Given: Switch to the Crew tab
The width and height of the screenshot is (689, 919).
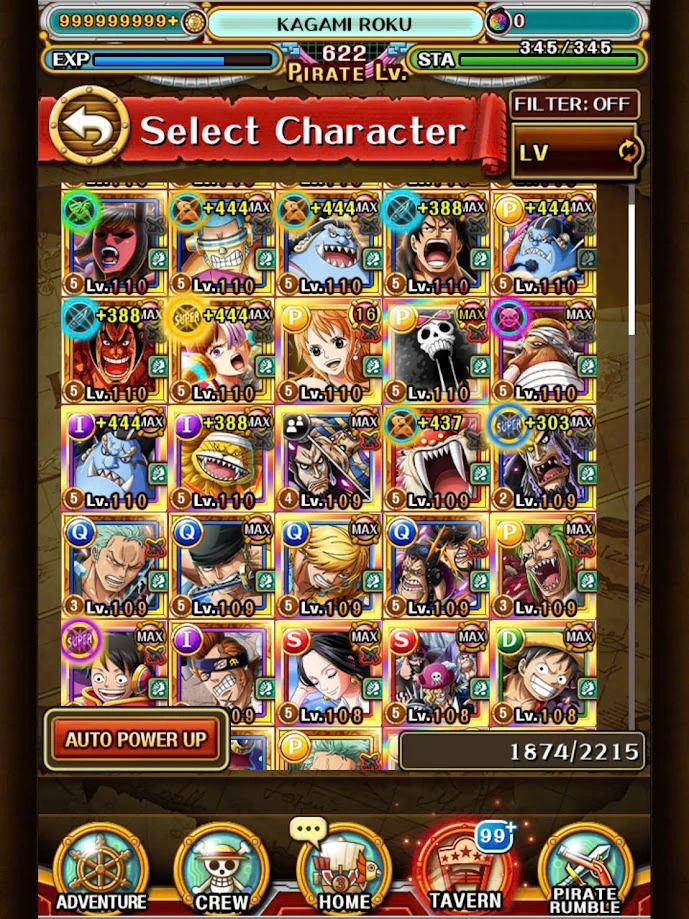Looking at the screenshot, I should 222,868.
